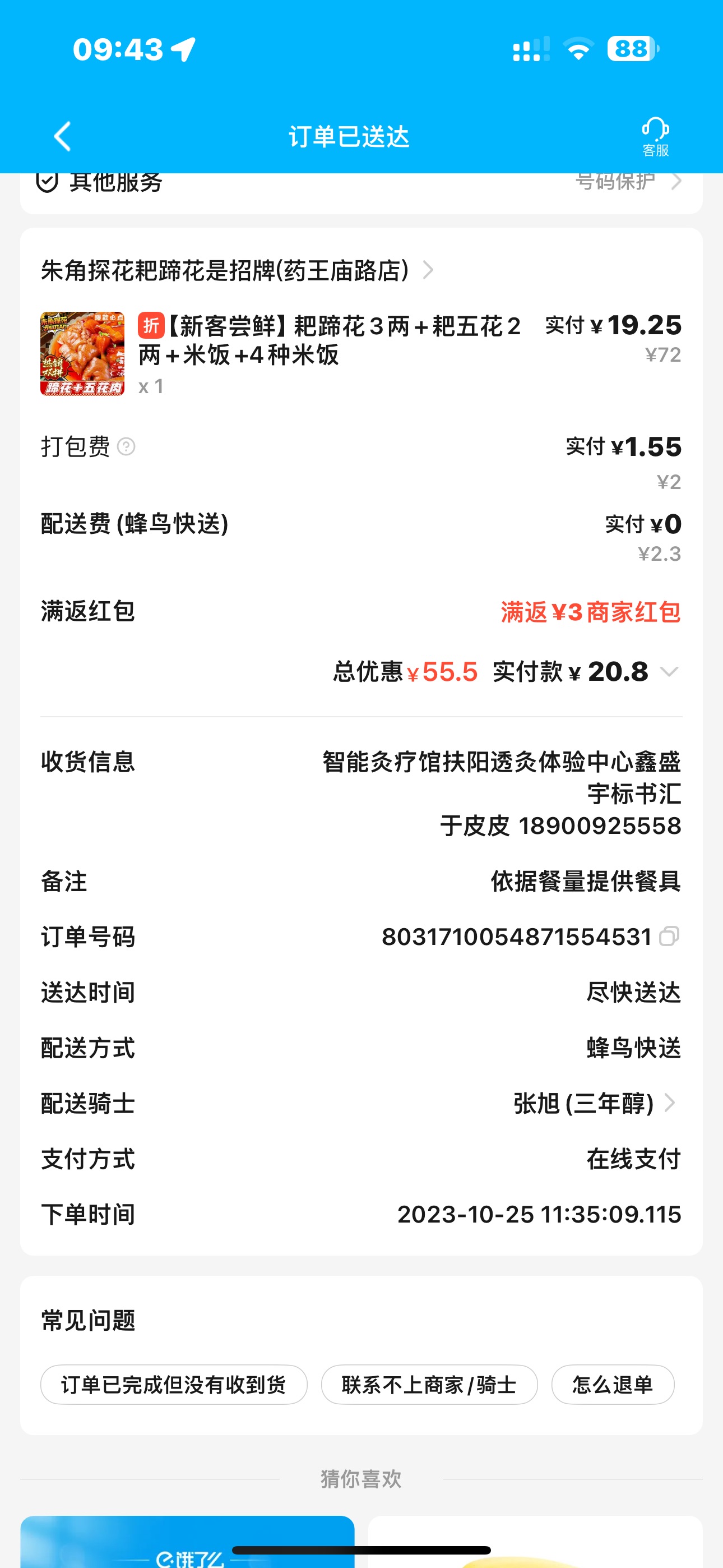
Task: Open the store 朱角探花耙蹄花是招牌(药王庙路店)
Action: click(237, 270)
